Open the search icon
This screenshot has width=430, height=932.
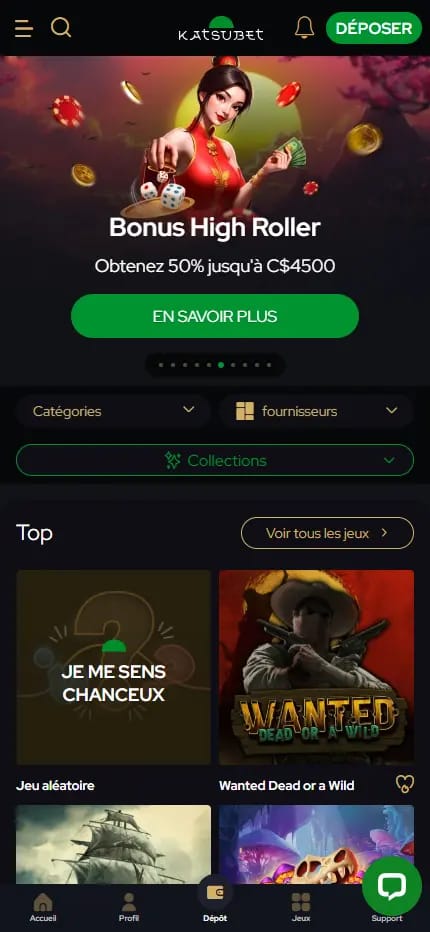[x=61, y=27]
